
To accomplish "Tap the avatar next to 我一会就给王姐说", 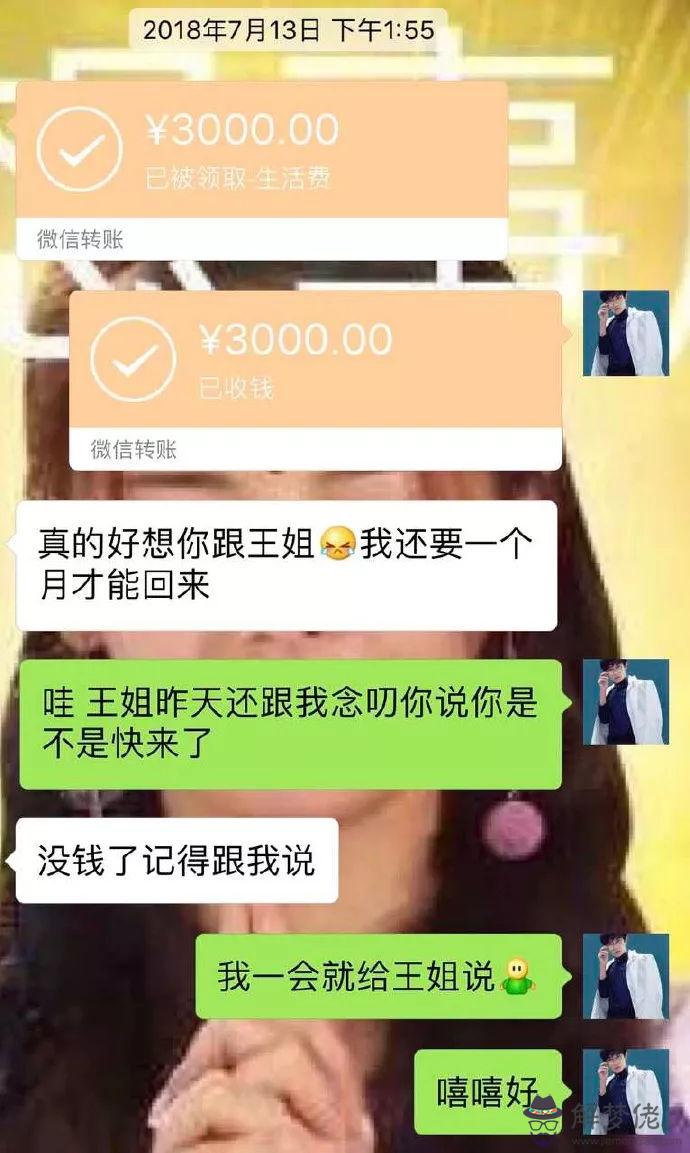I will (x=626, y=976).
